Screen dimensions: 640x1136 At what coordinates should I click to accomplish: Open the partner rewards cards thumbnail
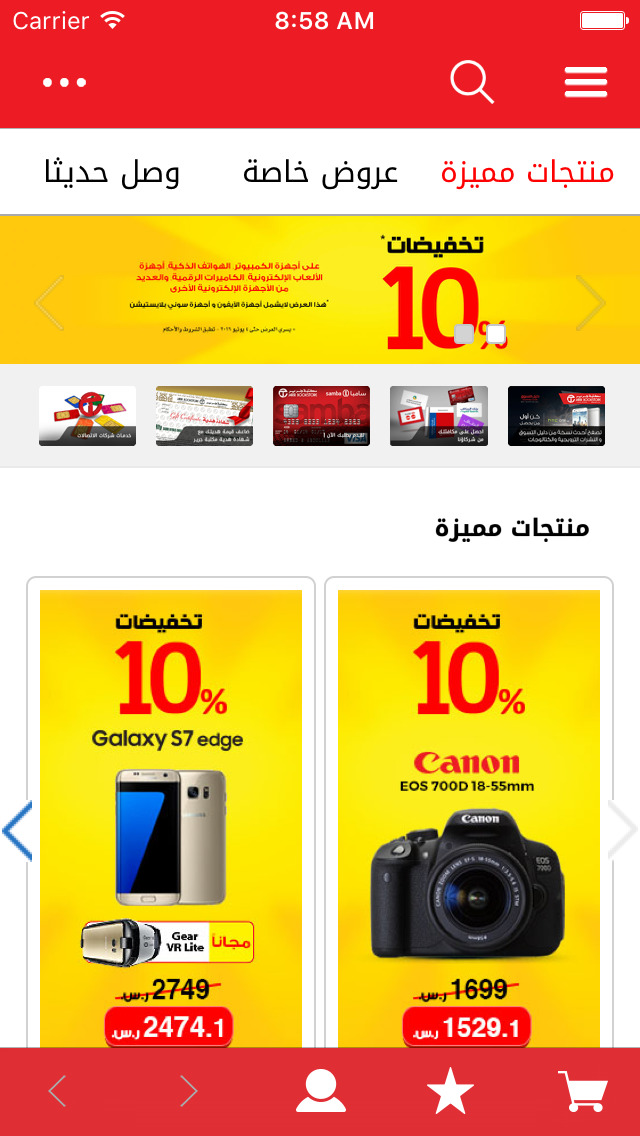(439, 416)
